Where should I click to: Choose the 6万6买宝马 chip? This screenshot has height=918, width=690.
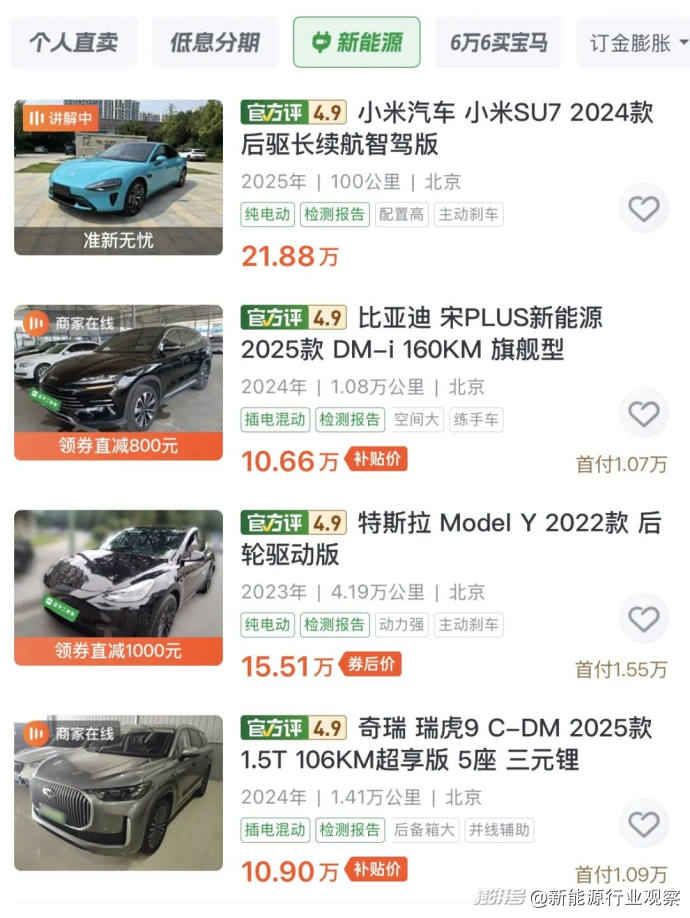point(498,42)
